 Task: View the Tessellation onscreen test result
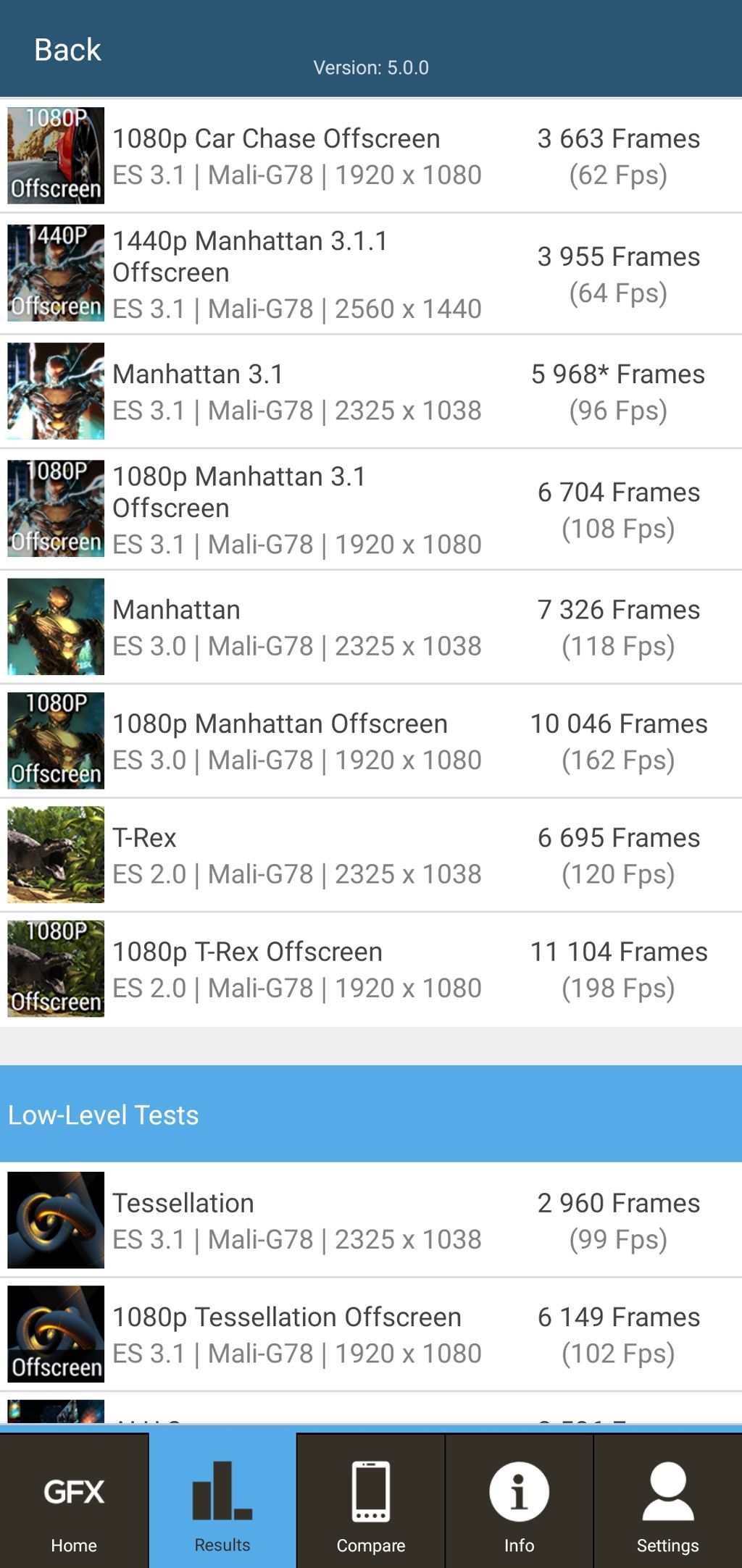tap(370, 1220)
